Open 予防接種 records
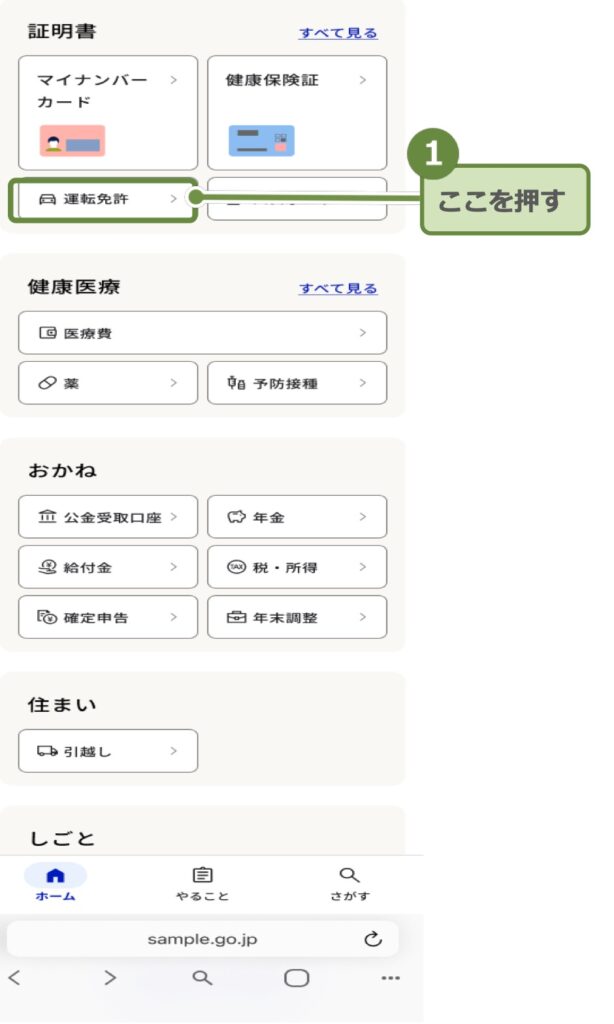Screen dimensions: 614x1024 tap(296, 382)
